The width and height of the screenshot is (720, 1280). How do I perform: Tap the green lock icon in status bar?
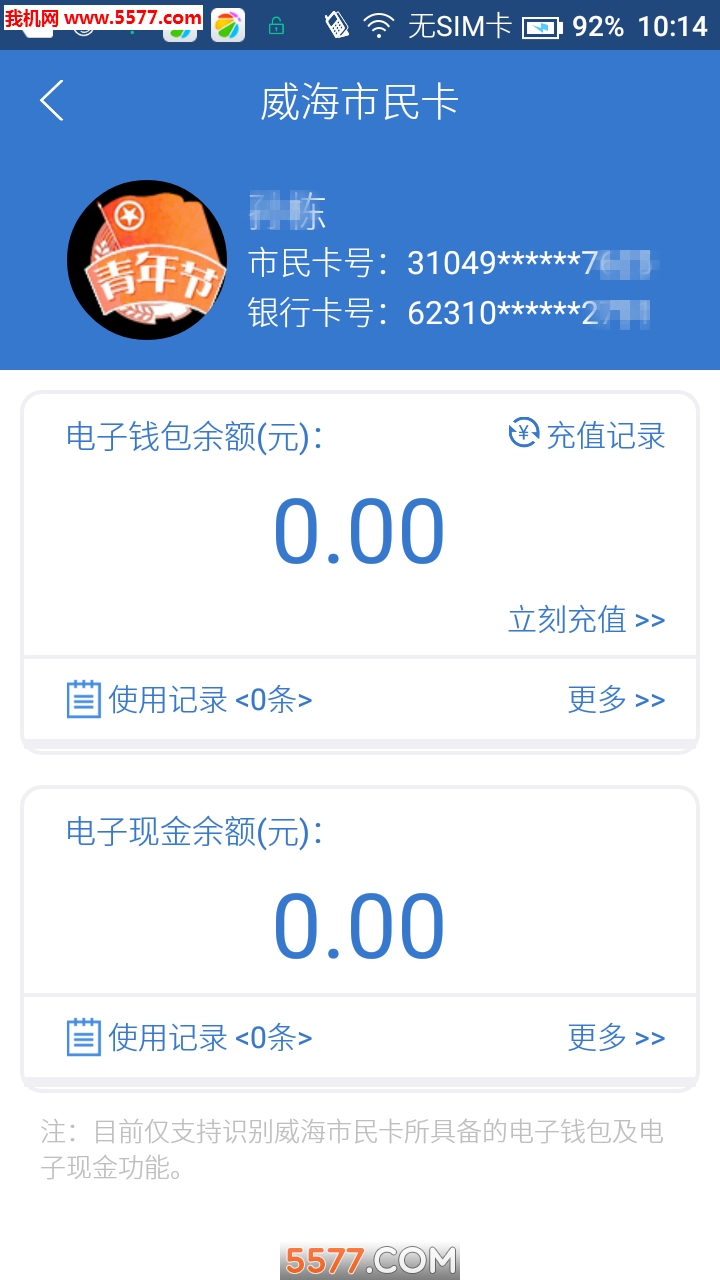pyautogui.click(x=274, y=24)
